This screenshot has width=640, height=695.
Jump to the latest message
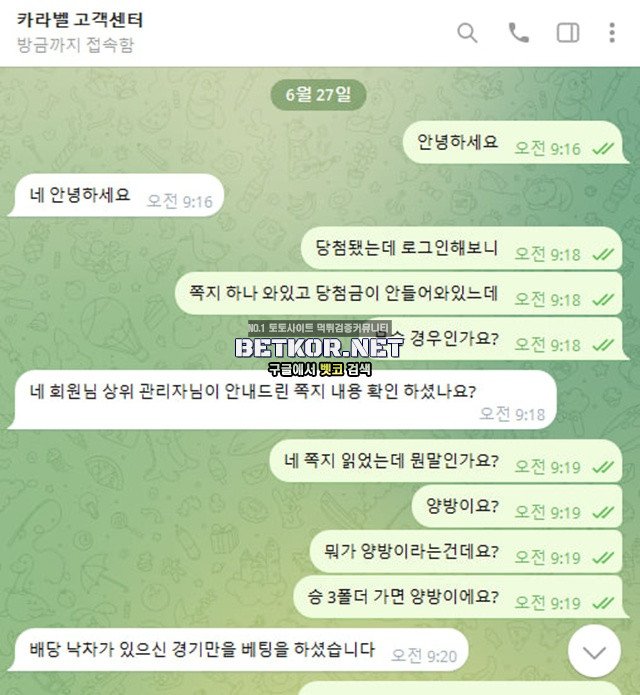click(594, 653)
